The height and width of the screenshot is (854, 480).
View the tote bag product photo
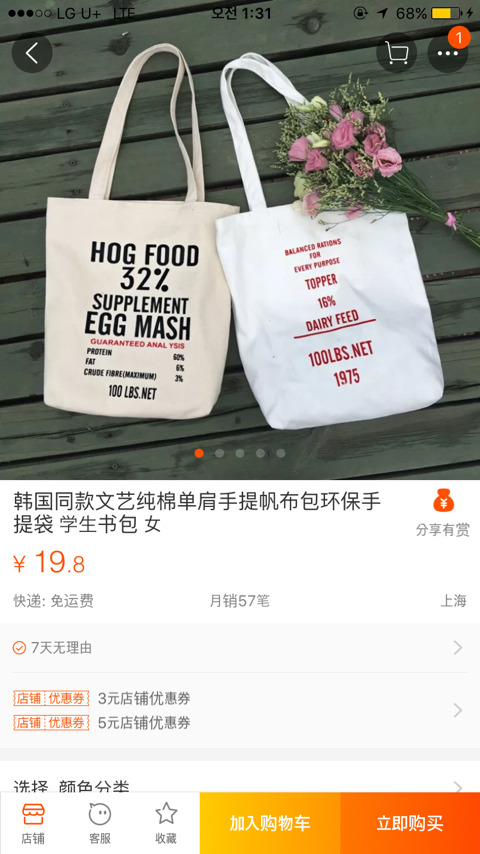tap(240, 240)
